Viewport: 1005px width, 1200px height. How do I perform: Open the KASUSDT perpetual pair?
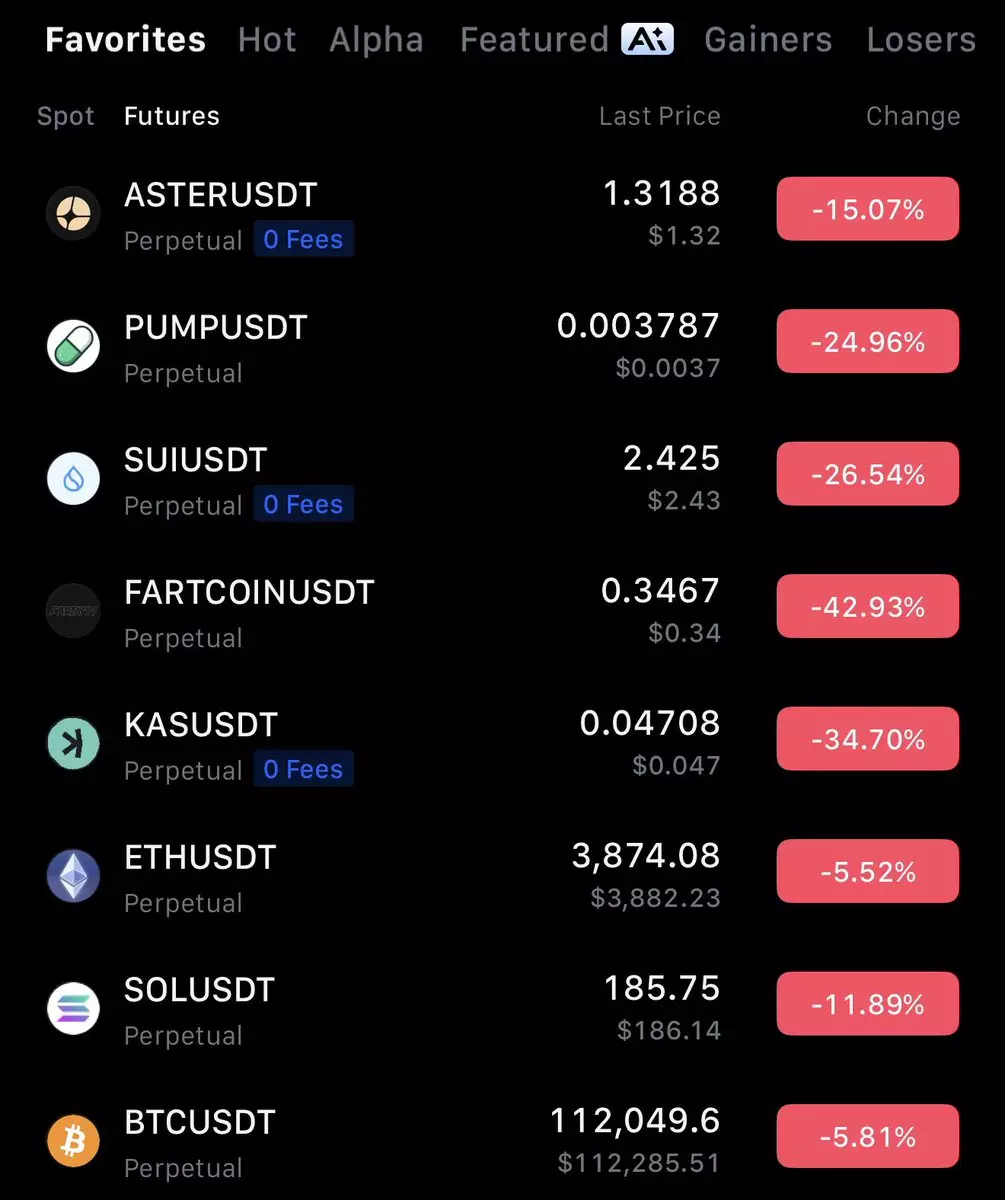point(200,725)
